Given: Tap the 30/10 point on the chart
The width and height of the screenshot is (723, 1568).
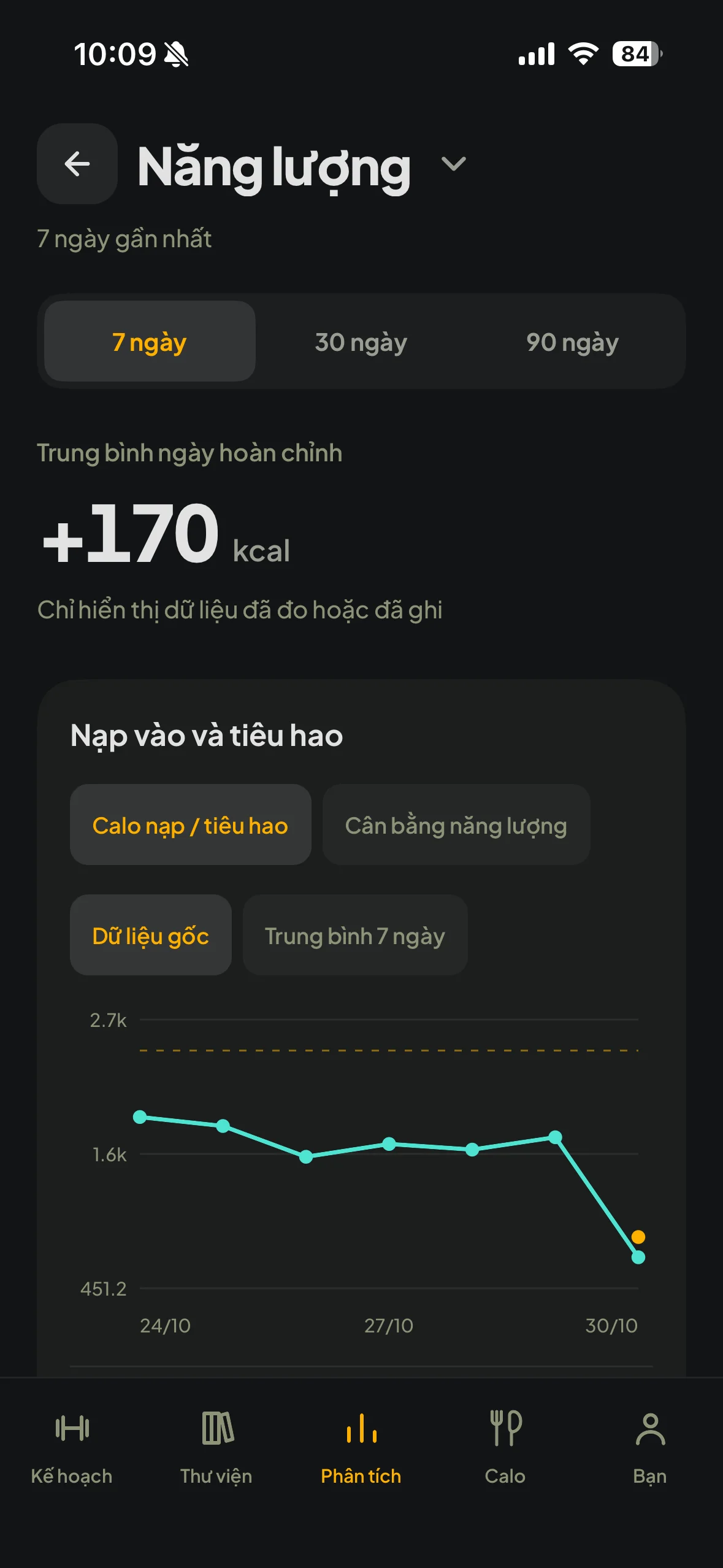Looking at the screenshot, I should [638, 1258].
